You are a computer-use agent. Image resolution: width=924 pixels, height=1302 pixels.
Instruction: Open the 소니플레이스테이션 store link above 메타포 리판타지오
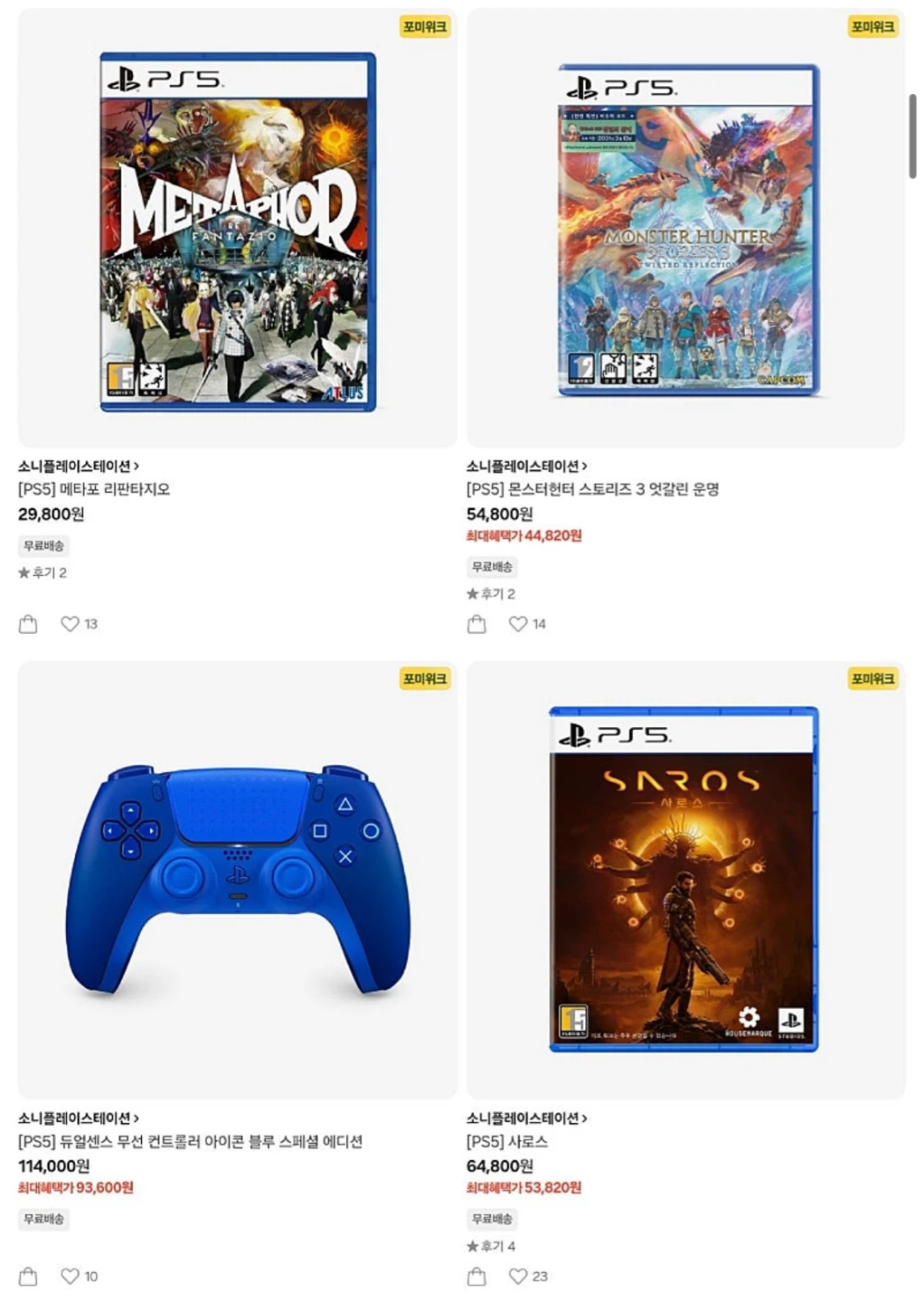pyautogui.click(x=79, y=466)
